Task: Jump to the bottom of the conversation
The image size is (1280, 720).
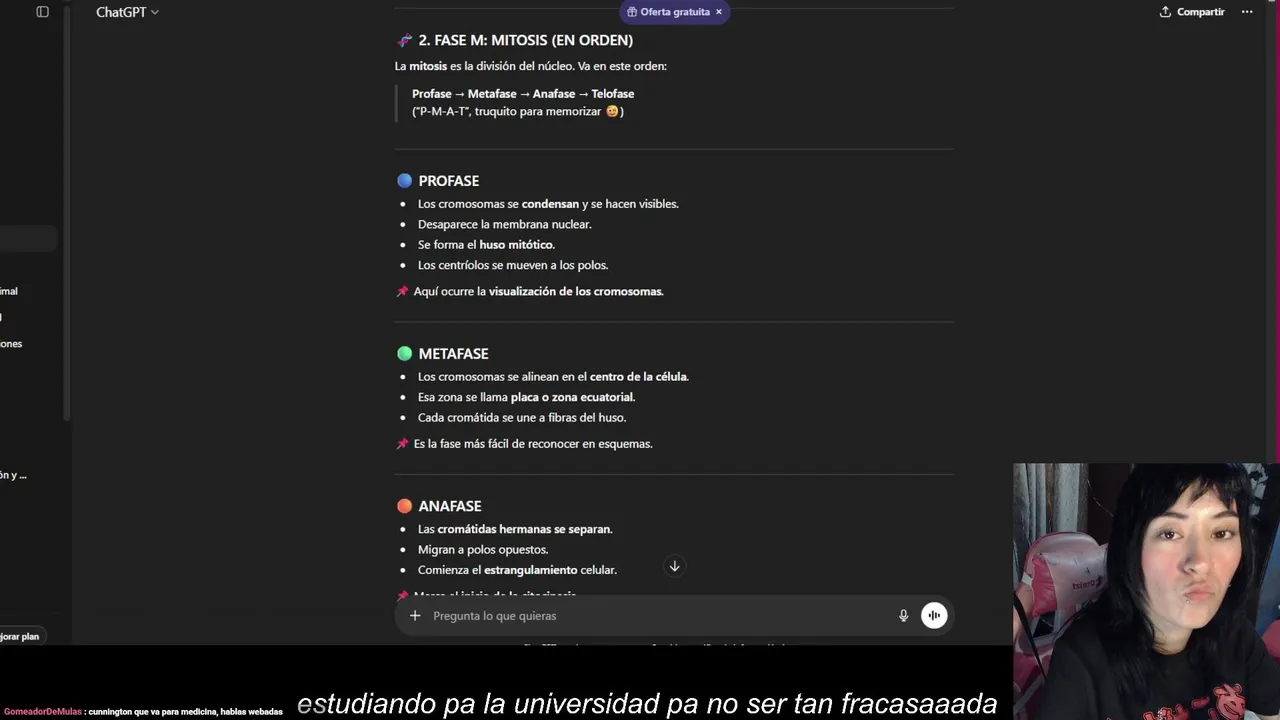Action: coord(674,567)
